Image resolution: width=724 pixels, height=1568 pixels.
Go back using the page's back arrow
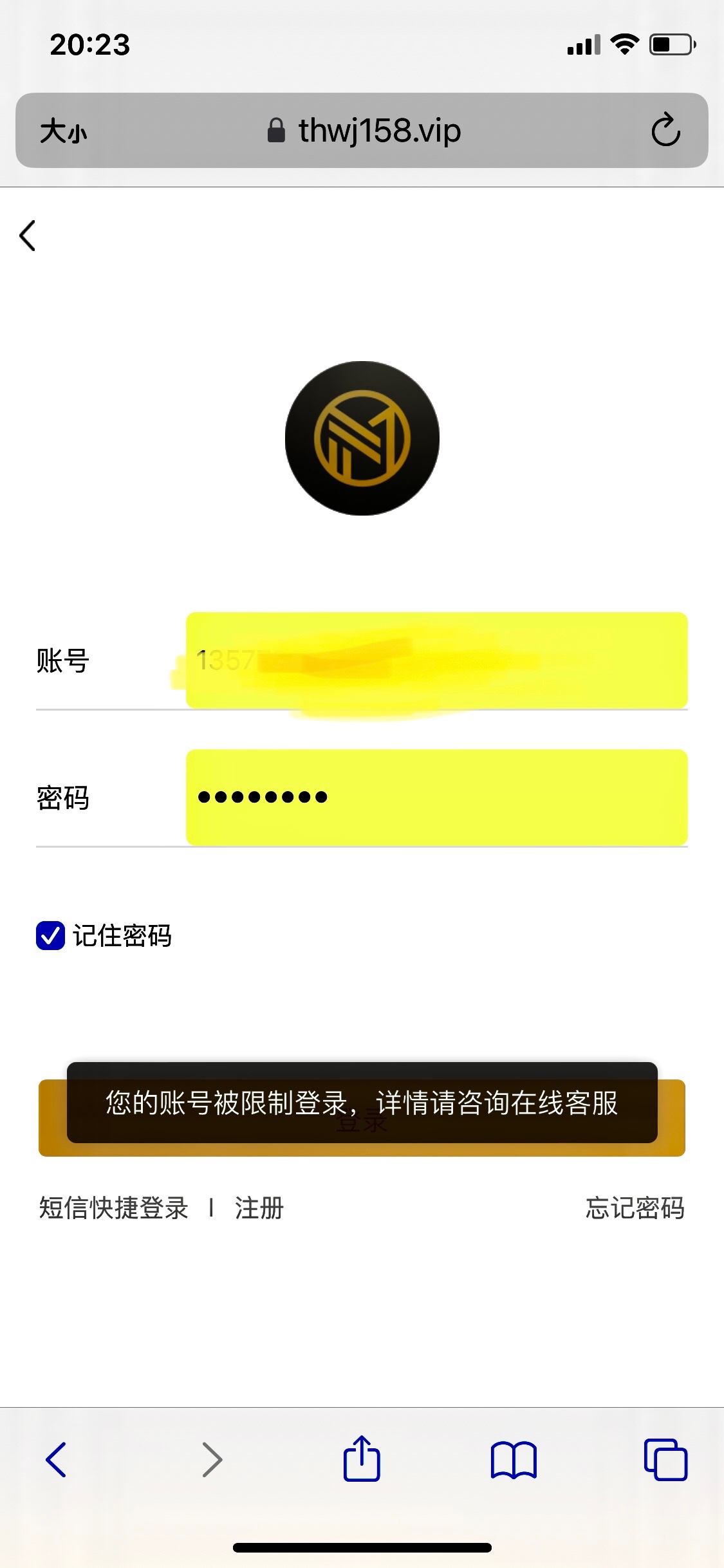coord(28,236)
